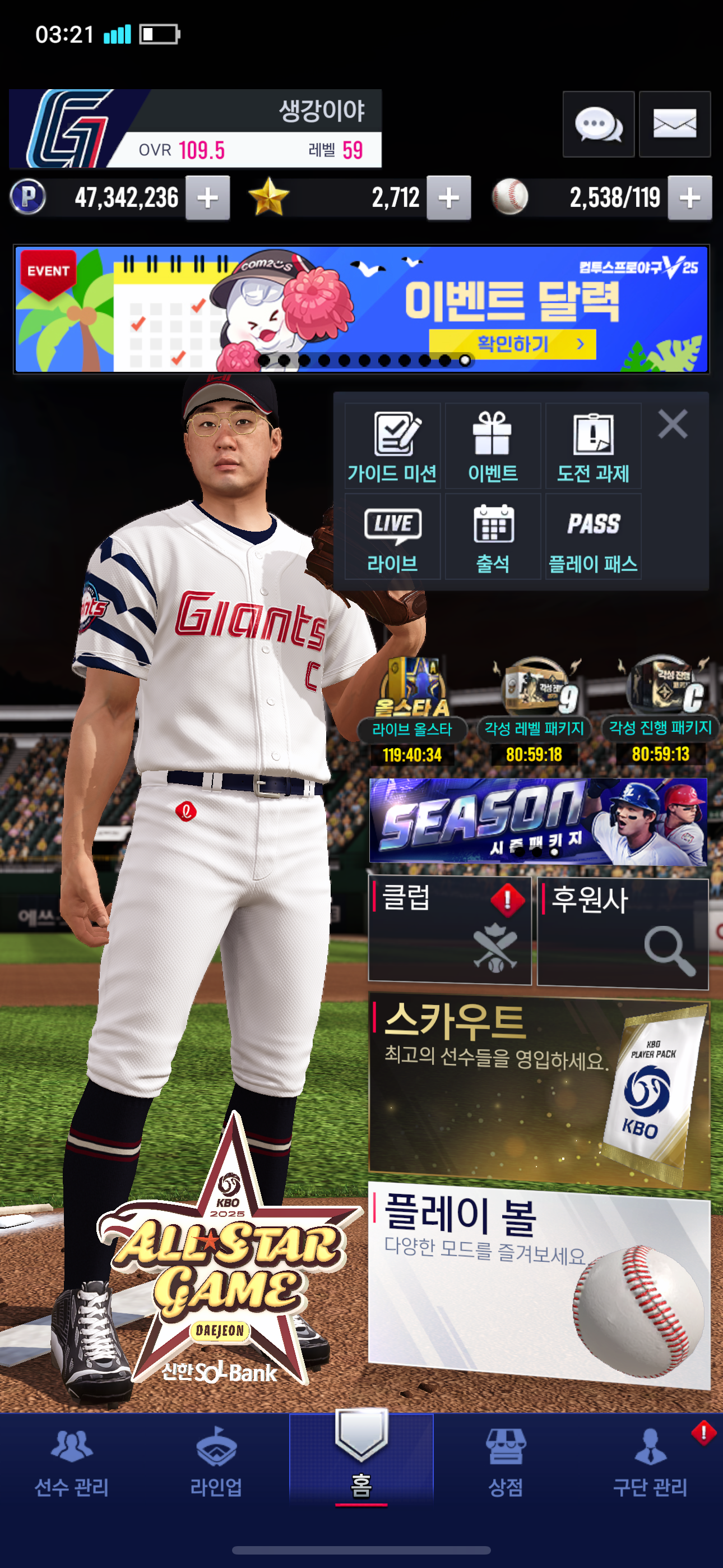Open the SEASON 시즌 패키지 banner
The width and height of the screenshot is (723, 1568).
point(537,821)
